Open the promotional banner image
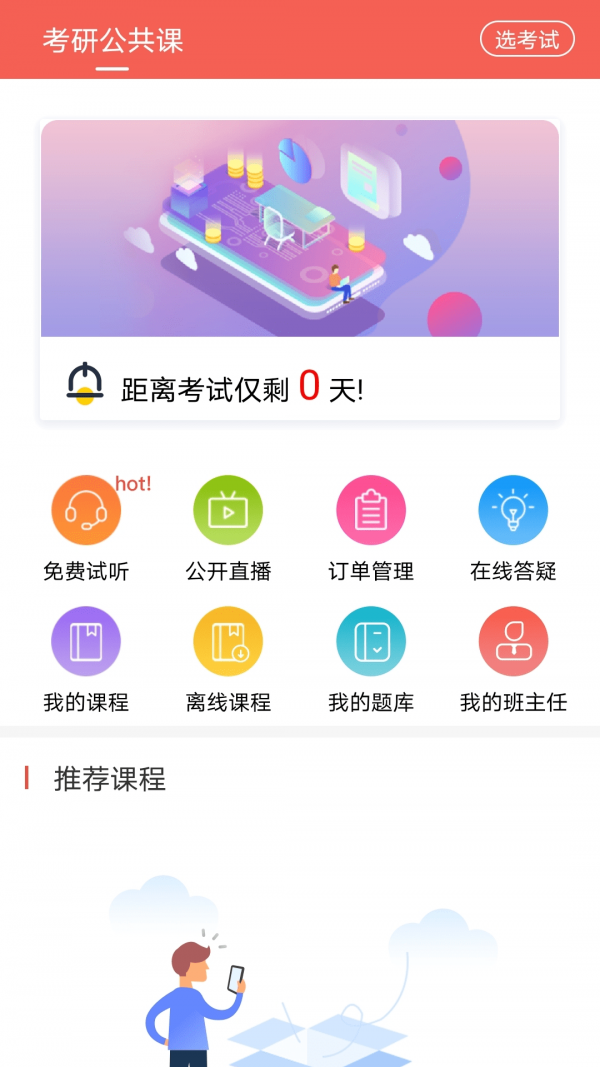 point(300,229)
